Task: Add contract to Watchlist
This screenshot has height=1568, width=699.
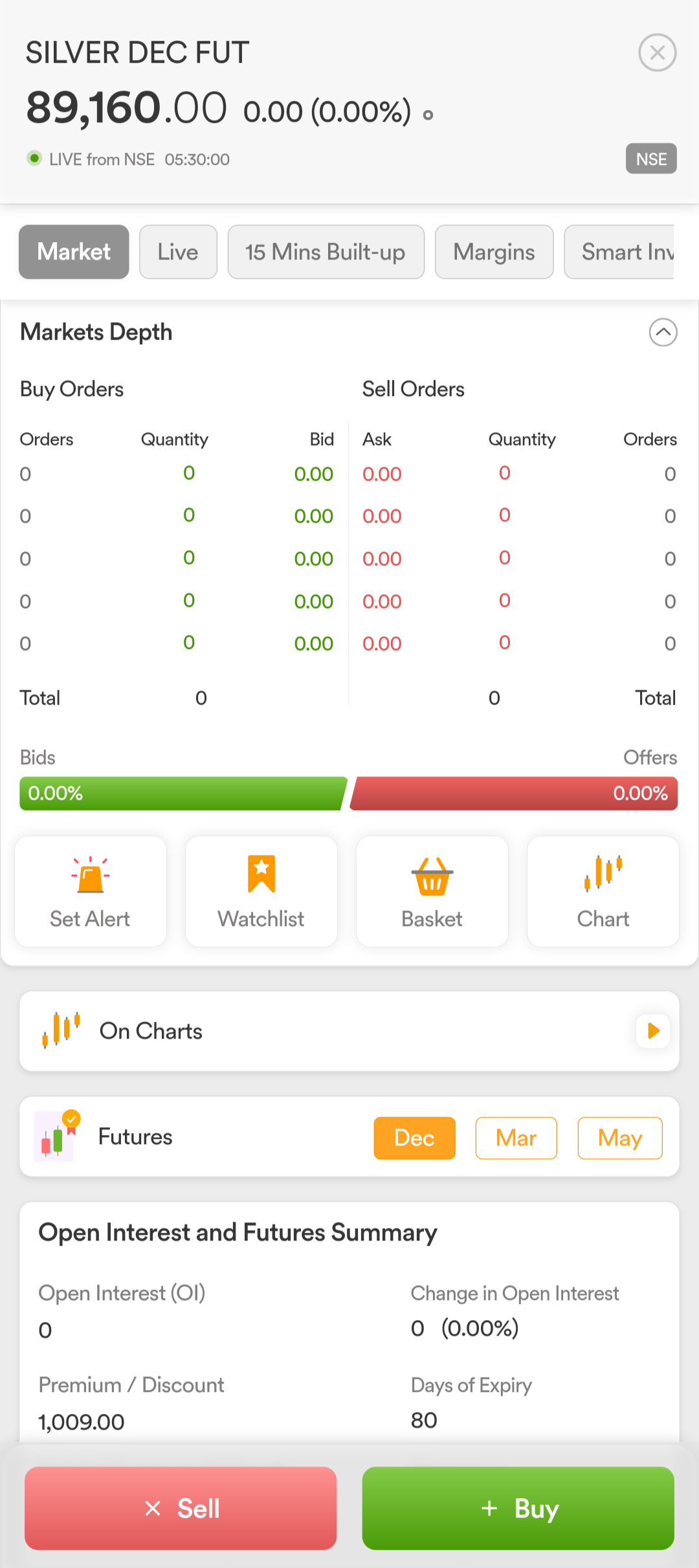Action: click(261, 891)
